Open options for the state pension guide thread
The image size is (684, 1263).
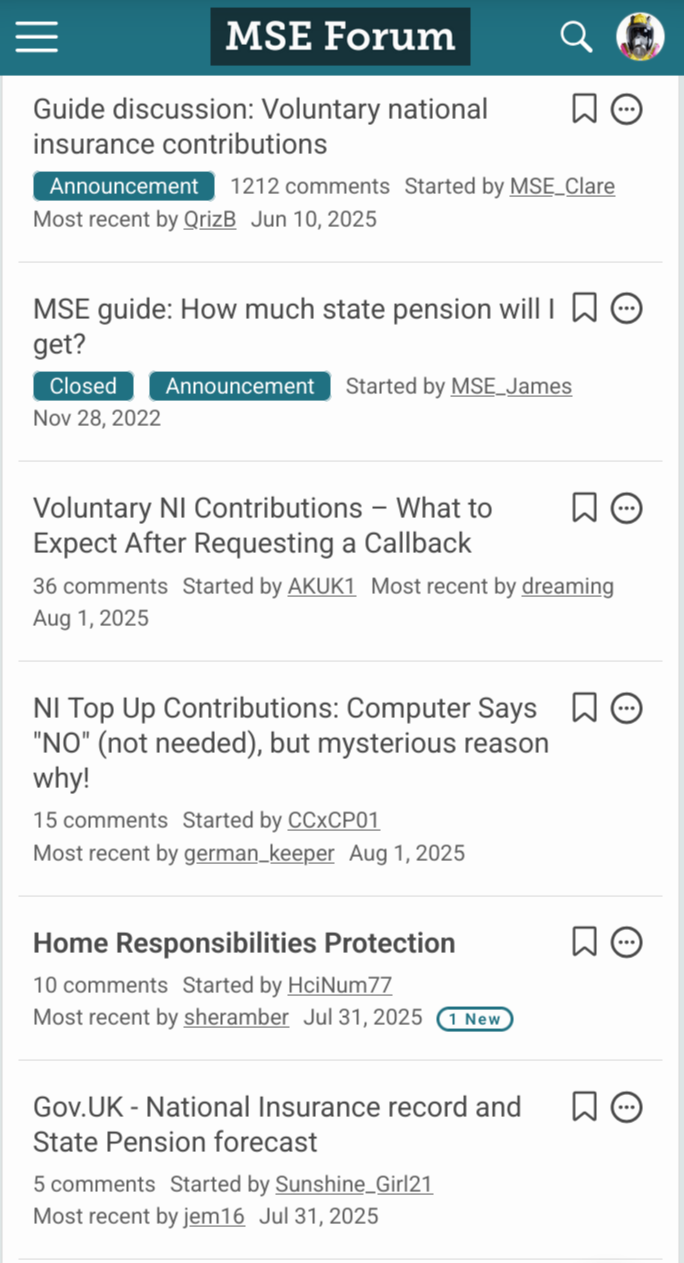(x=627, y=309)
